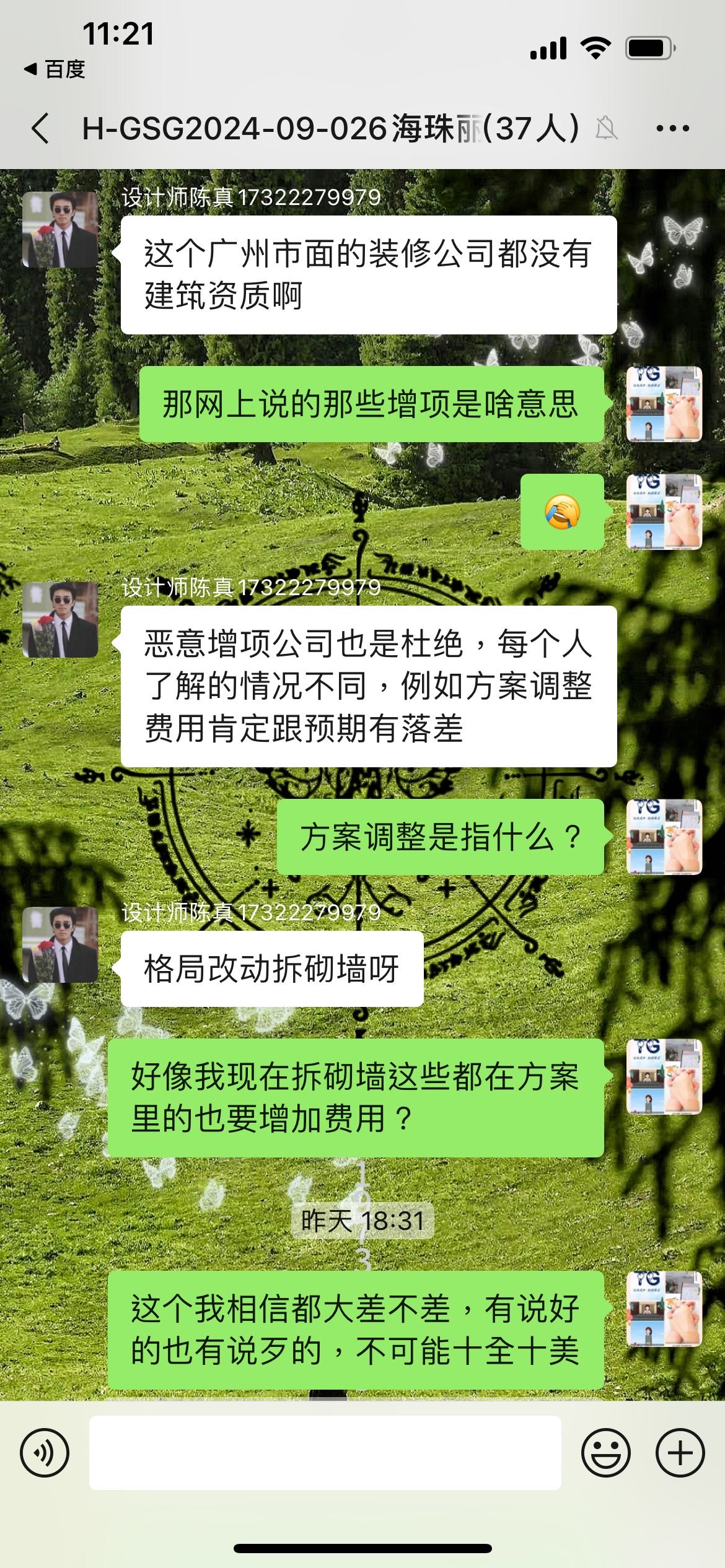Tap designer's avatar beside 建筑资质 message

[60, 230]
